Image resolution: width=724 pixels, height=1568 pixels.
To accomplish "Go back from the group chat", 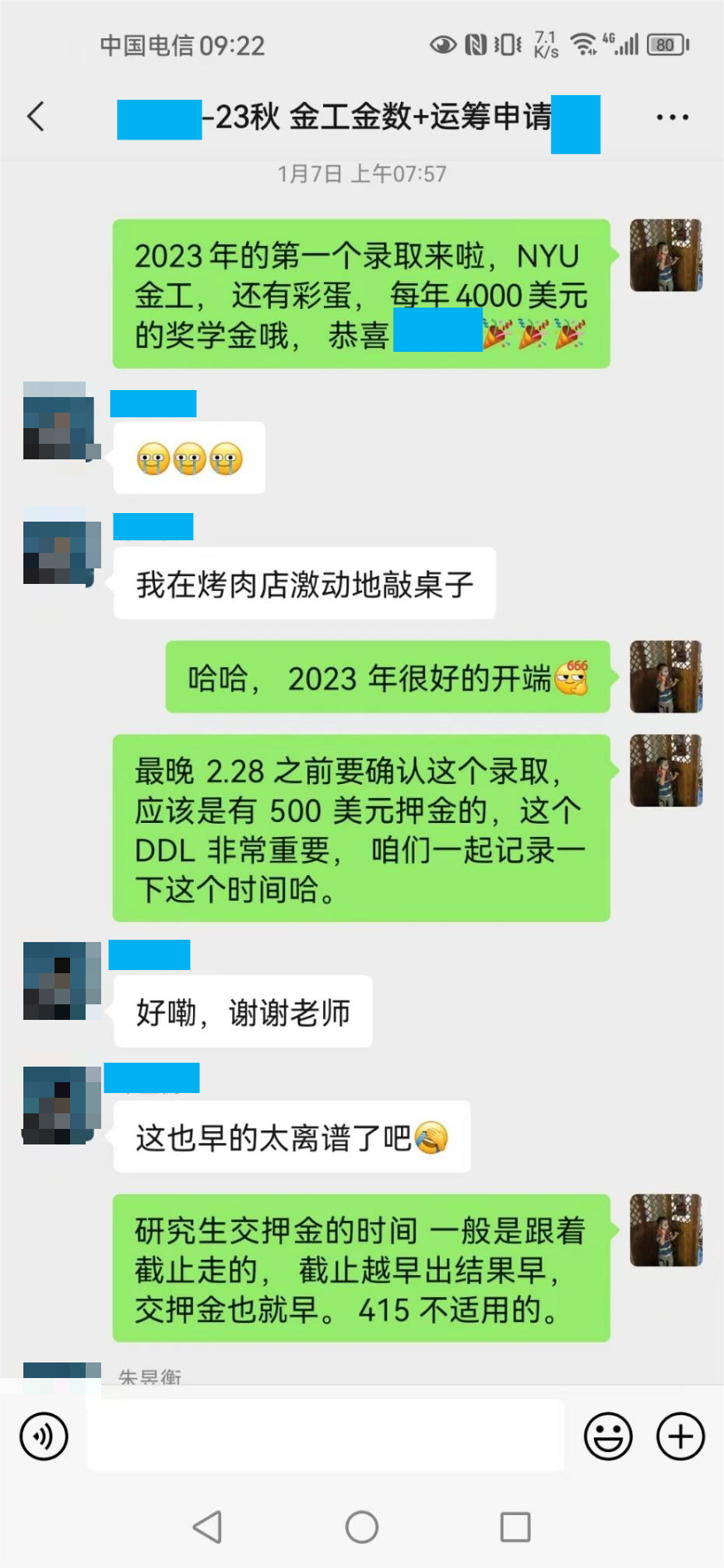I will (36, 118).
